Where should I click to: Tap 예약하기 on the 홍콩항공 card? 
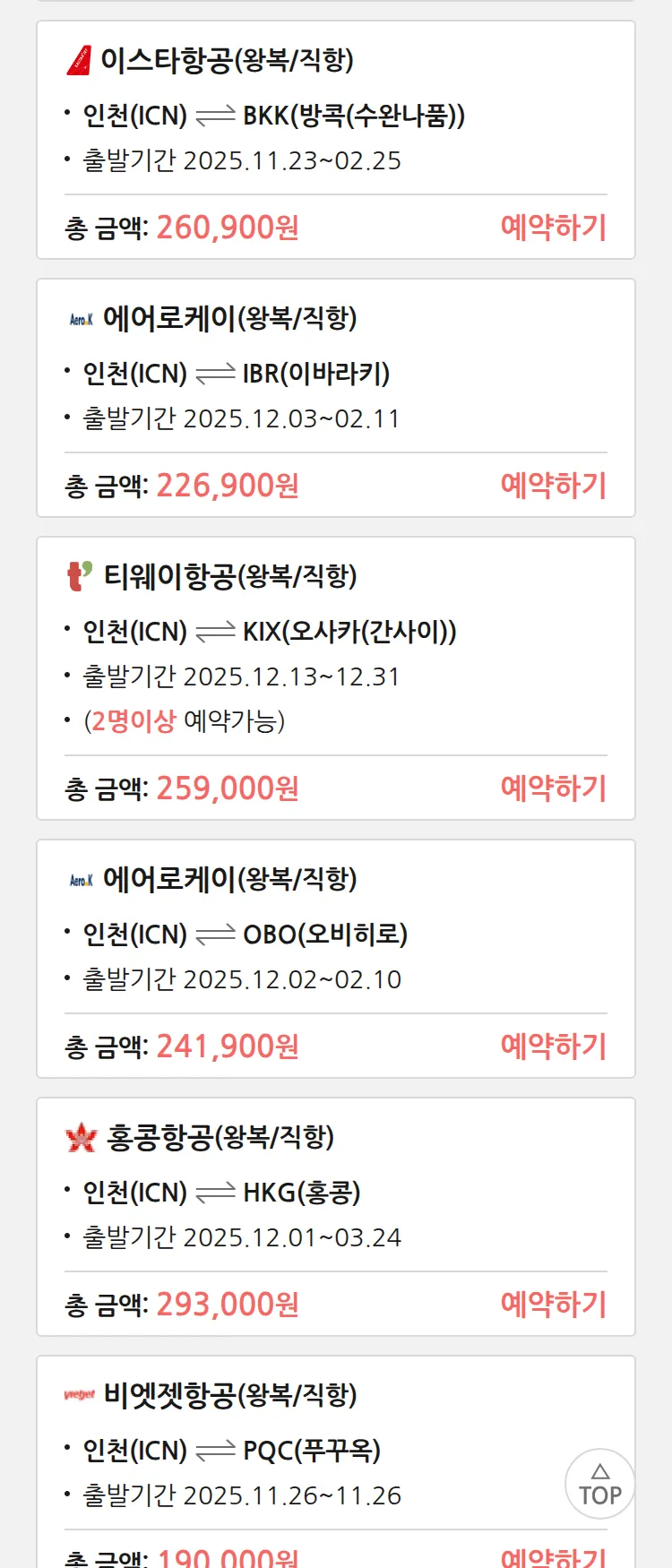553,1305
